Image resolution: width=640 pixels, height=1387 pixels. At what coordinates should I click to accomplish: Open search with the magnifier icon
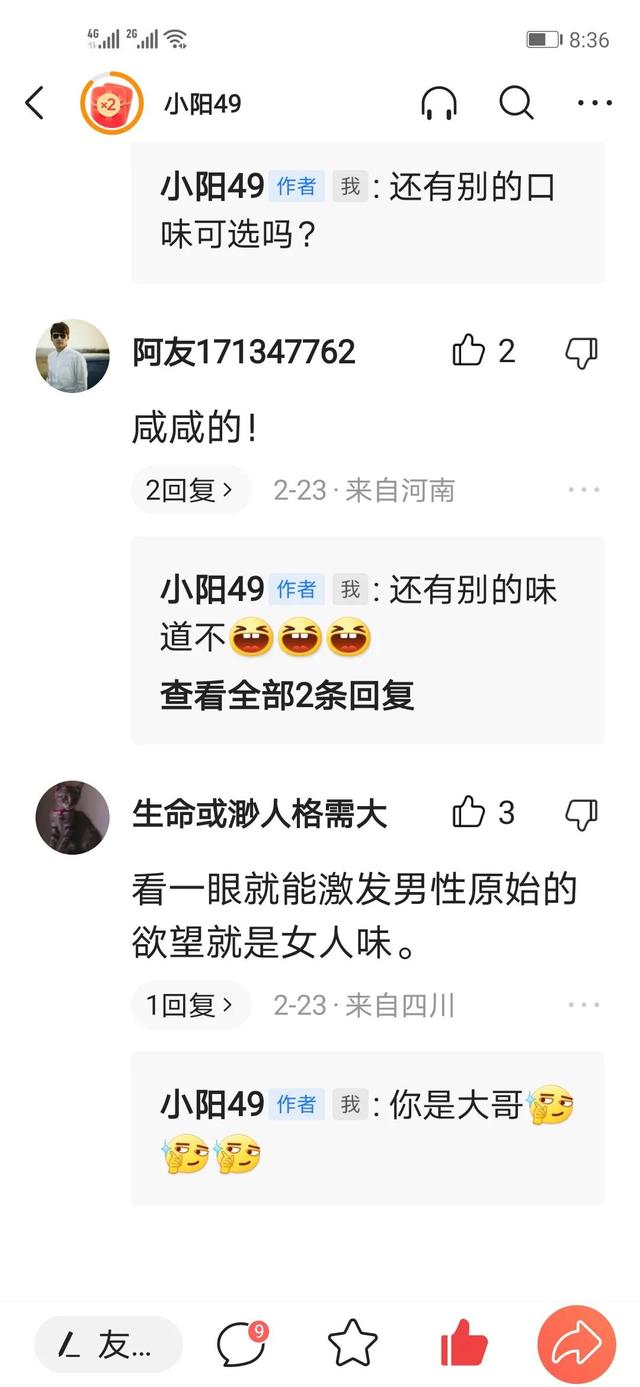click(516, 103)
